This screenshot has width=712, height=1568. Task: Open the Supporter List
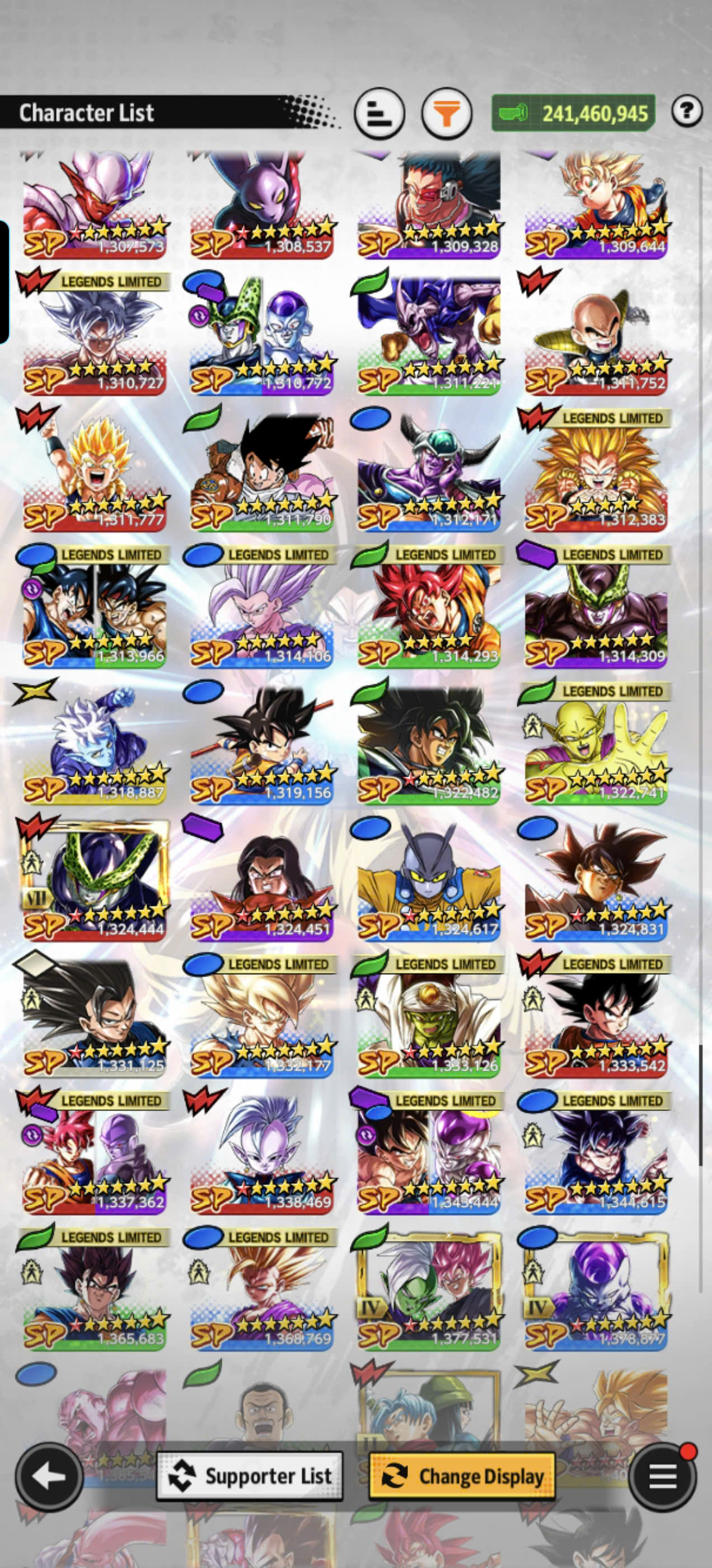(x=250, y=1476)
